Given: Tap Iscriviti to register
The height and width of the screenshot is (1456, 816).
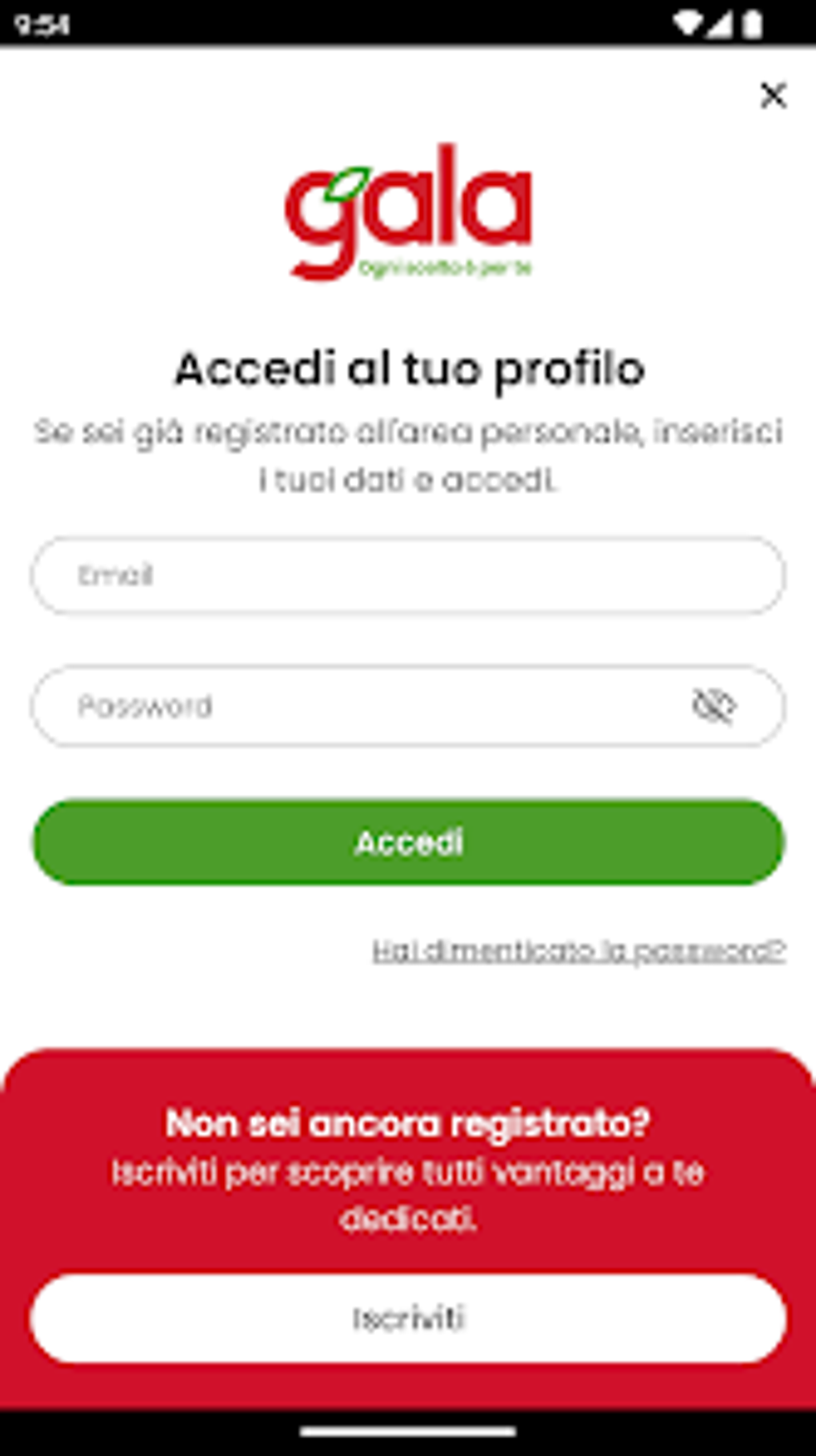Looking at the screenshot, I should [x=408, y=1318].
